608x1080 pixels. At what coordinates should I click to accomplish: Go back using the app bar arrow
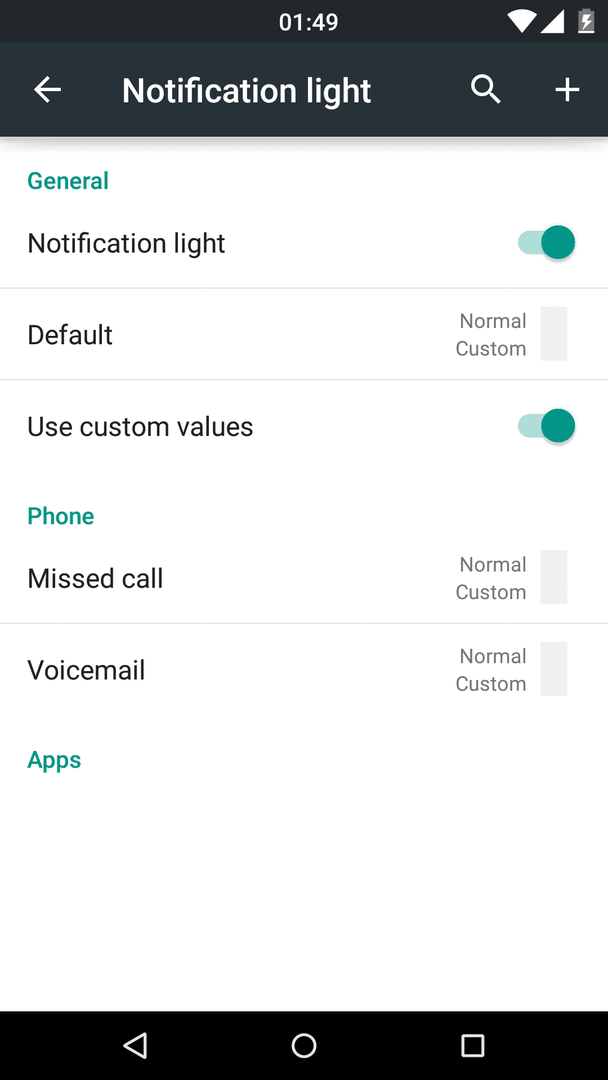(x=48, y=90)
